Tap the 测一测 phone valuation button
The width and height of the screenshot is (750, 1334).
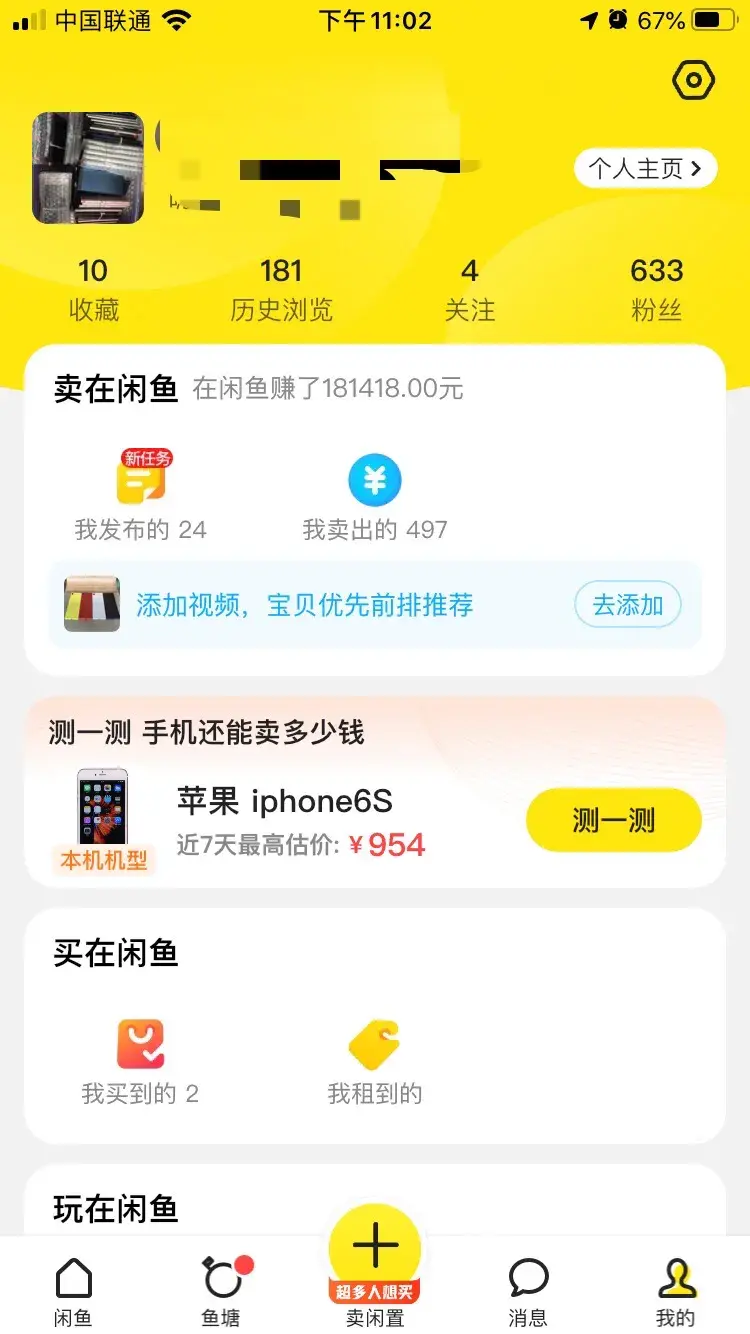613,820
